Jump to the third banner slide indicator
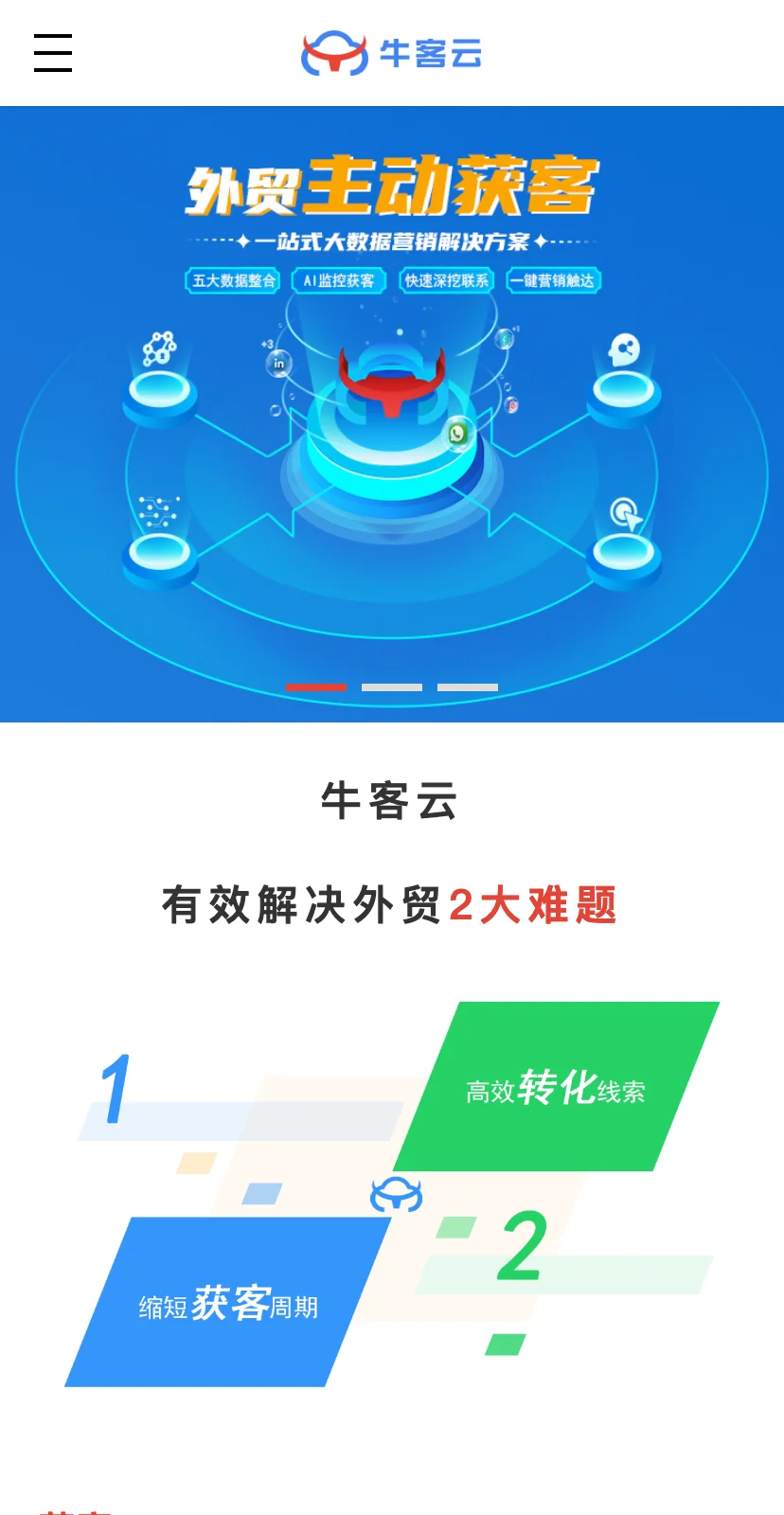Screen dimensions: 784x1515 [468, 687]
